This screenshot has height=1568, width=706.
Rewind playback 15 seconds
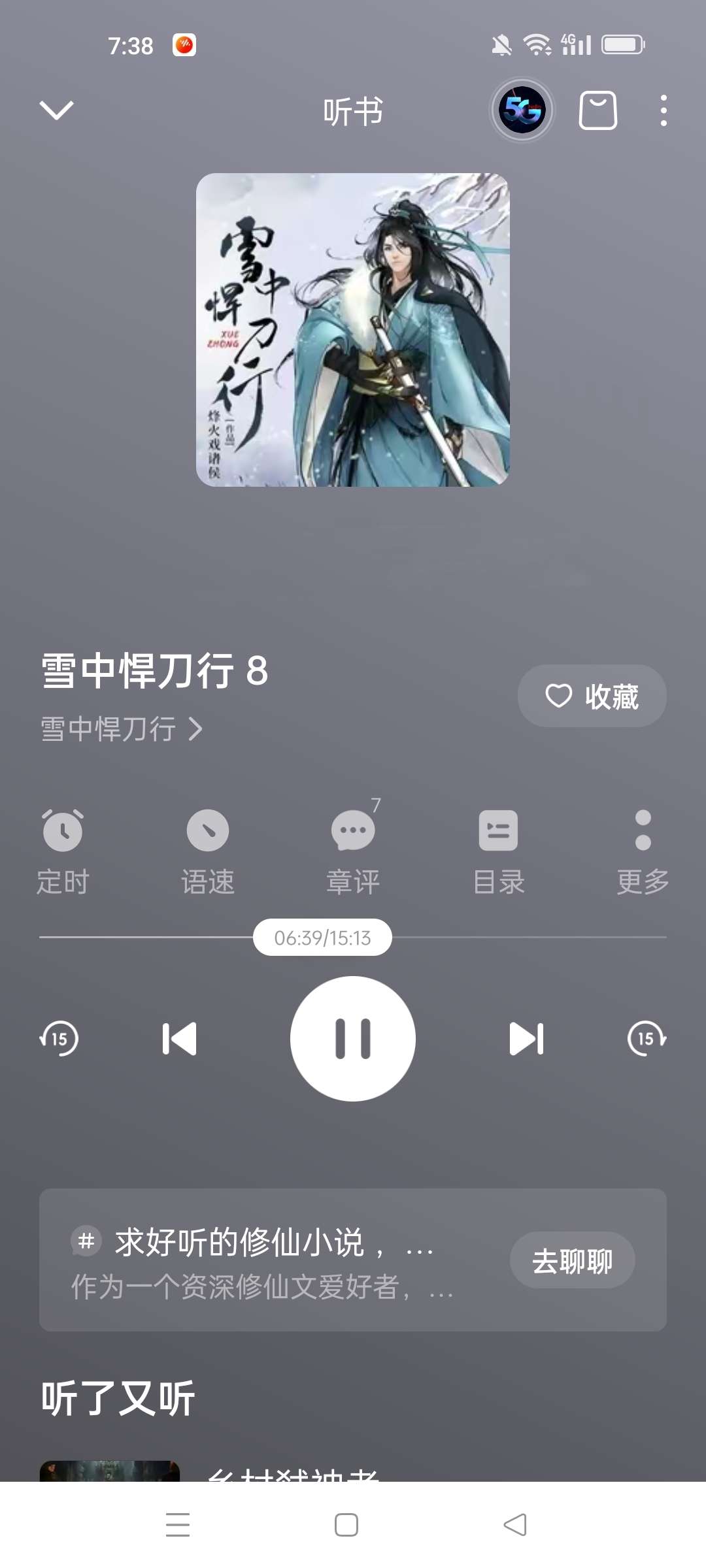pyautogui.click(x=59, y=1039)
